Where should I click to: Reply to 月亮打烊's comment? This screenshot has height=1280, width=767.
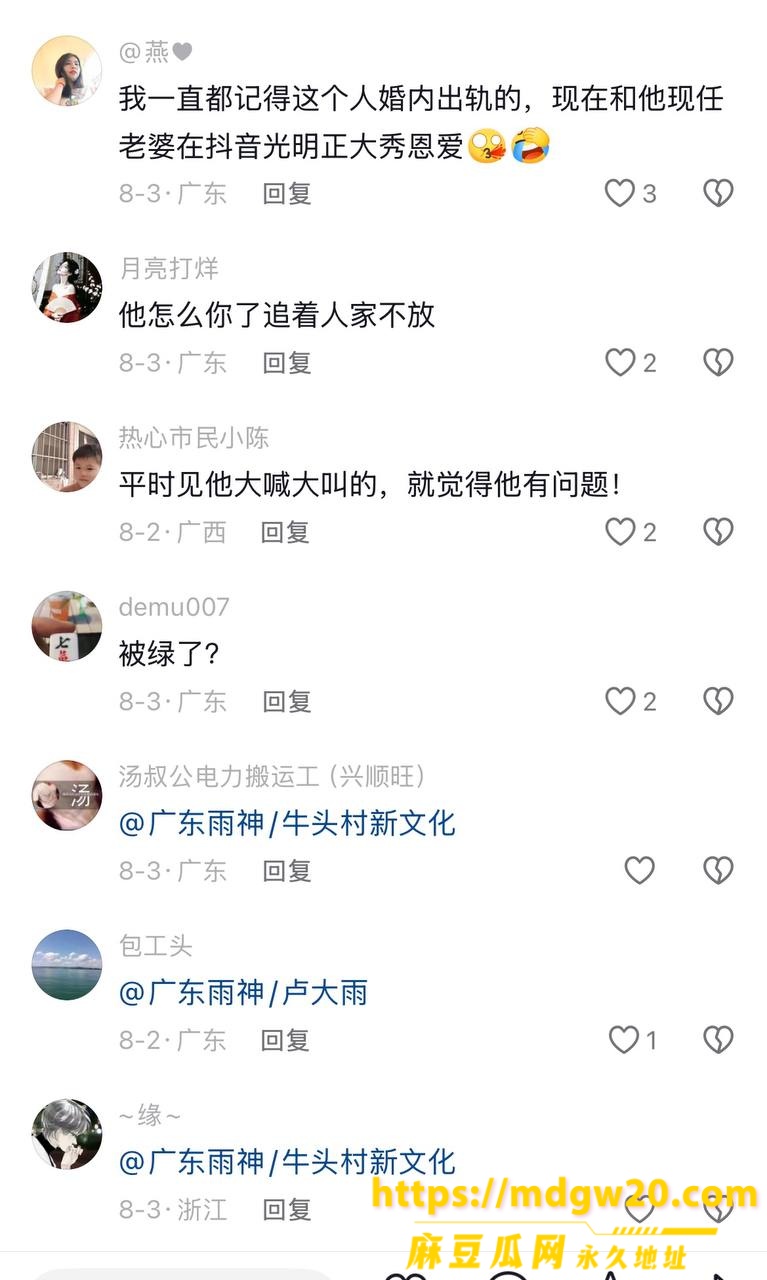coord(287,363)
